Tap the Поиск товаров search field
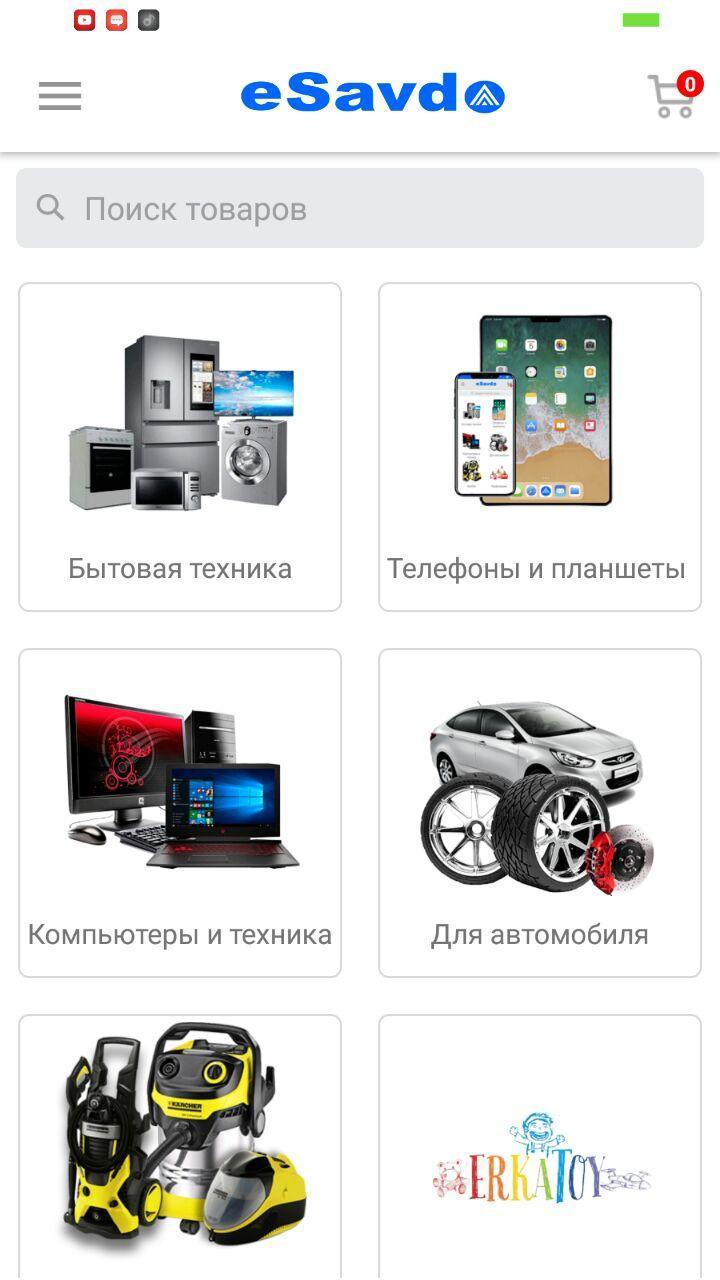 tap(360, 208)
